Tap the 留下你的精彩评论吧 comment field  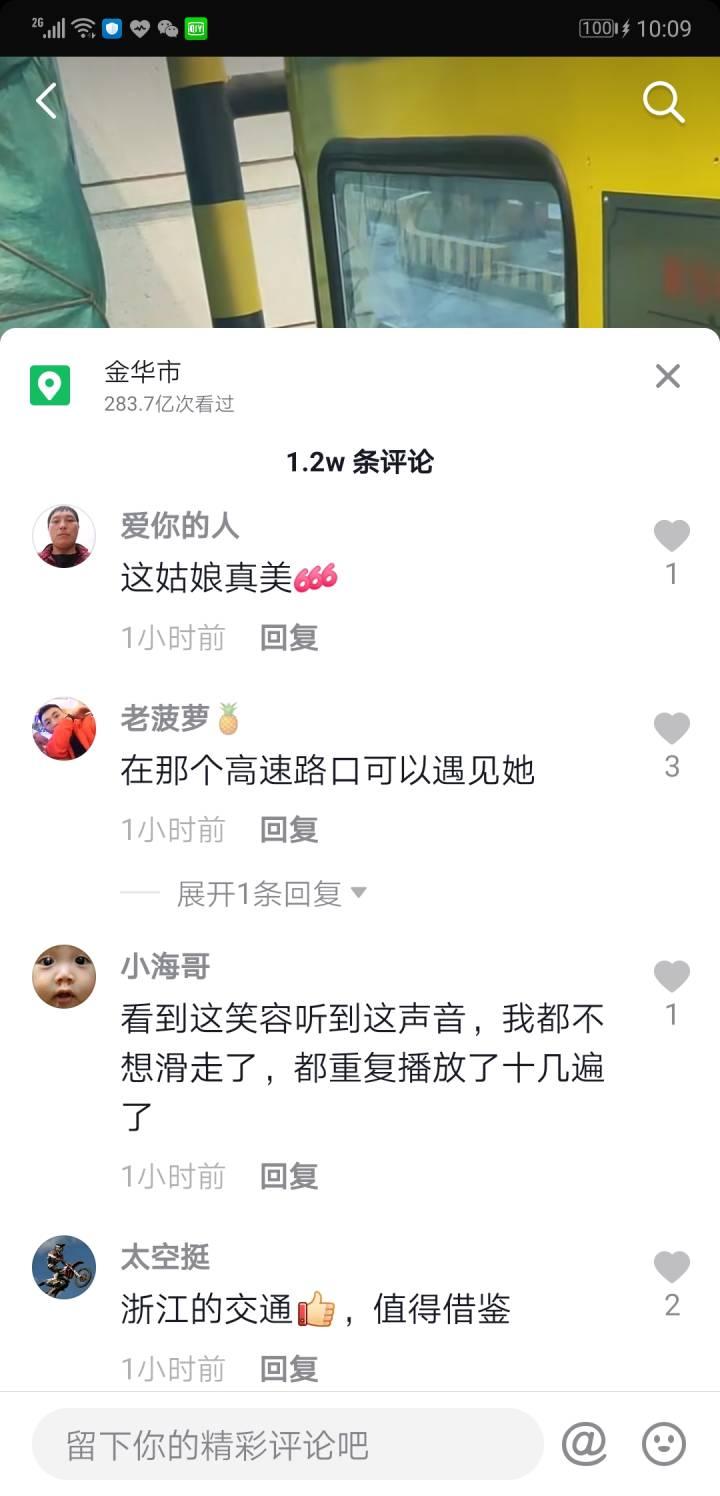pyautogui.click(x=288, y=1444)
